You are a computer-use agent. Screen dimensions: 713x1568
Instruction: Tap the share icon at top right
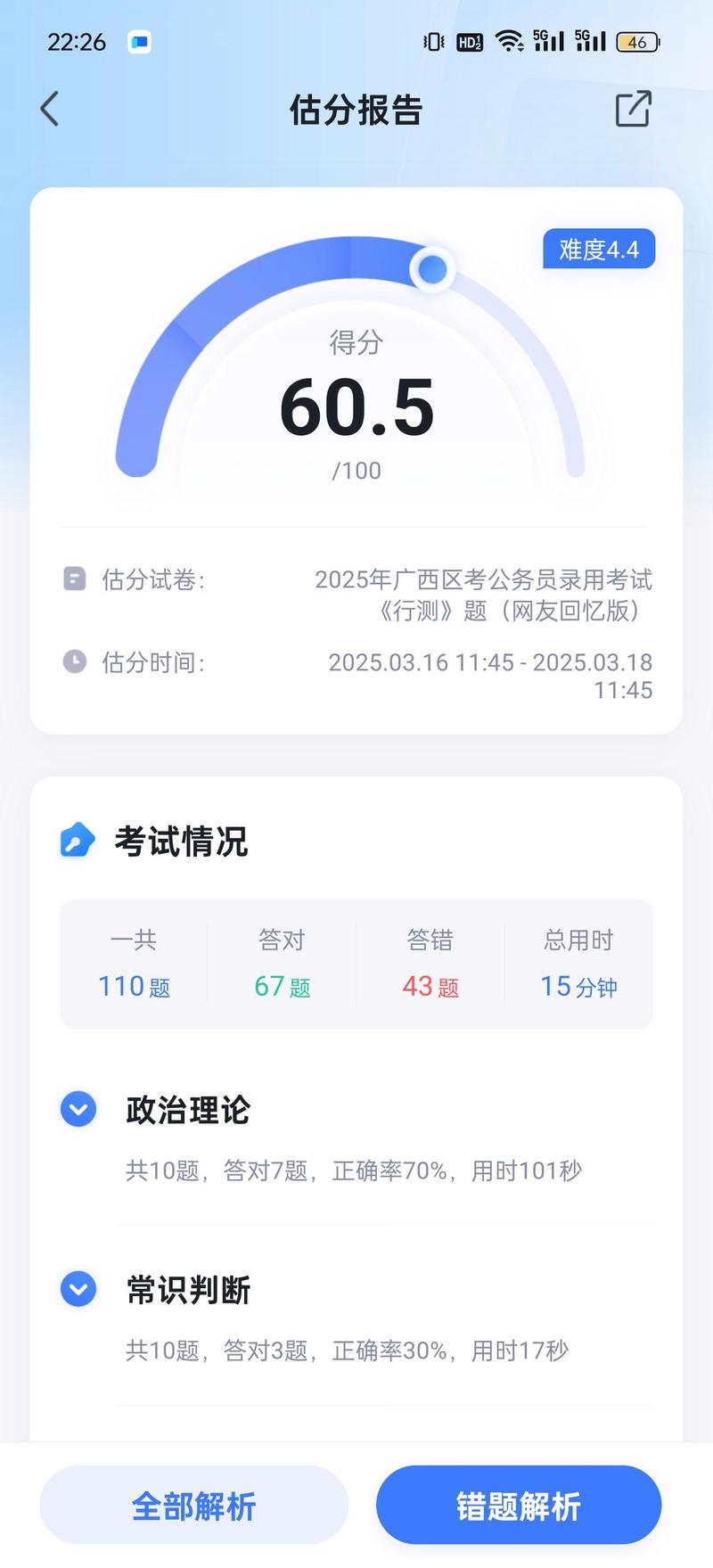[x=633, y=109]
